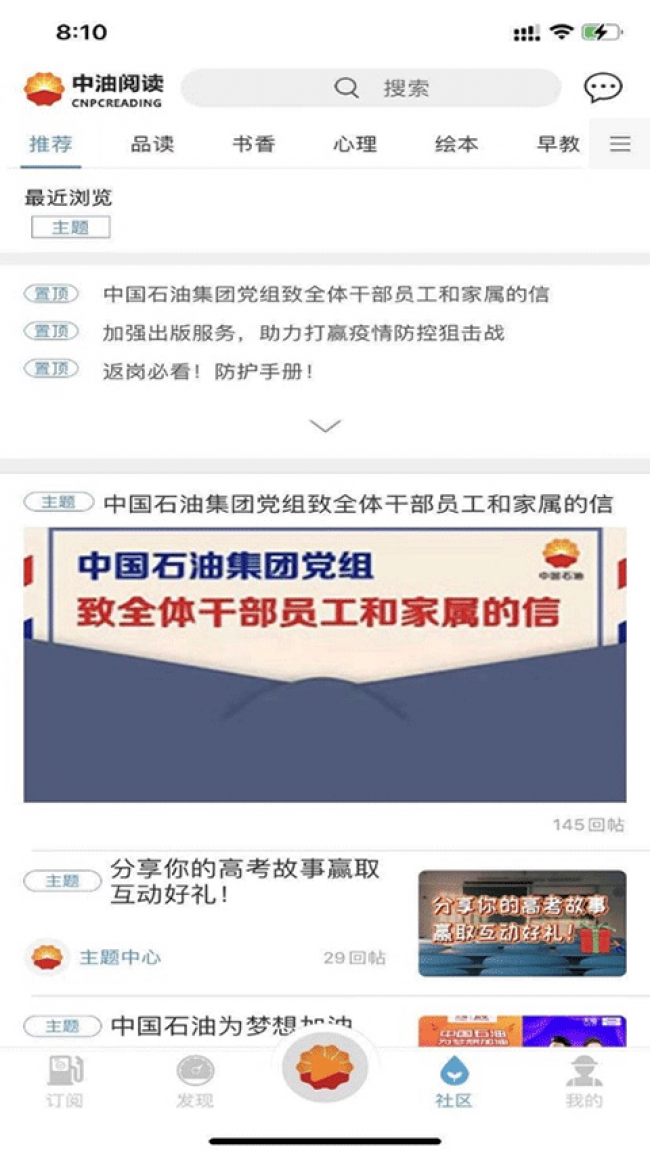Open pinned post 返岗必看！防护手册！

tap(209, 371)
